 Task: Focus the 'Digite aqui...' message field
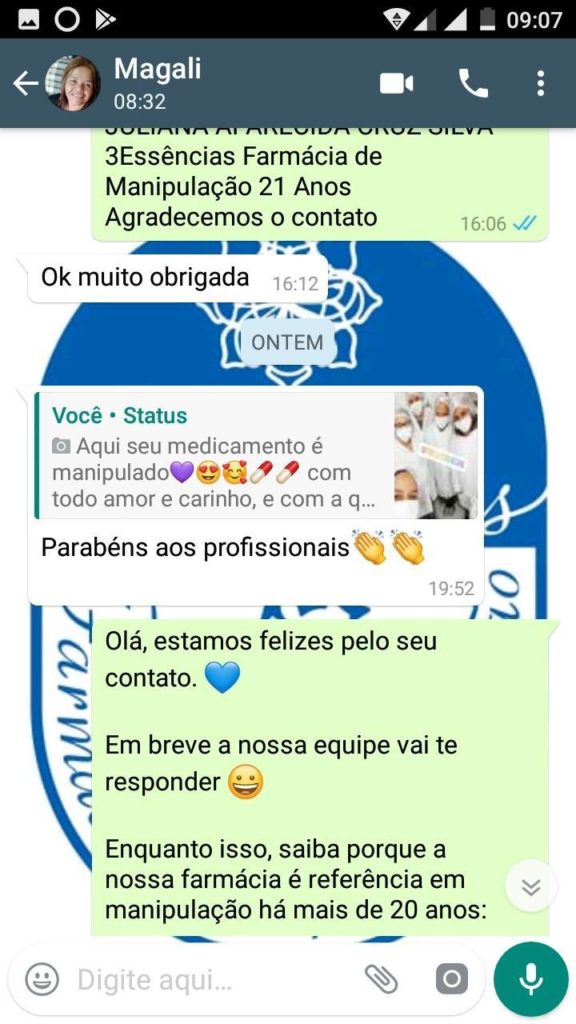pyautogui.click(x=216, y=980)
